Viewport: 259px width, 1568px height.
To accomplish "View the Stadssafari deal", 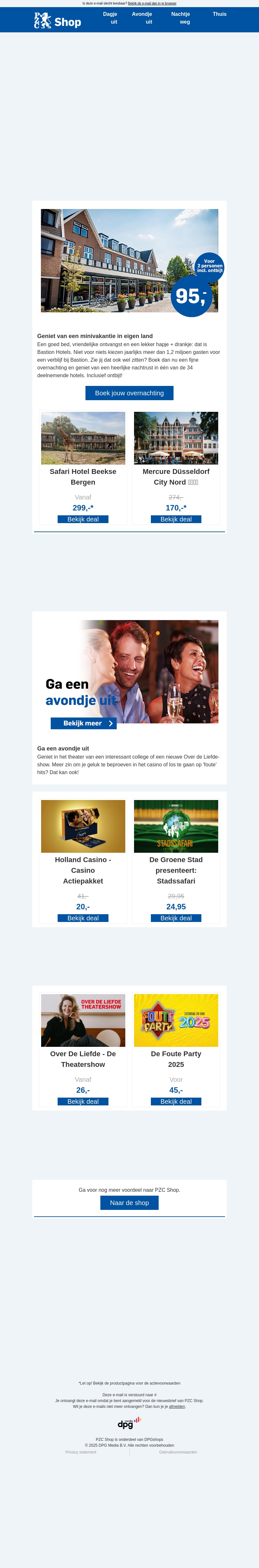I will (176, 918).
